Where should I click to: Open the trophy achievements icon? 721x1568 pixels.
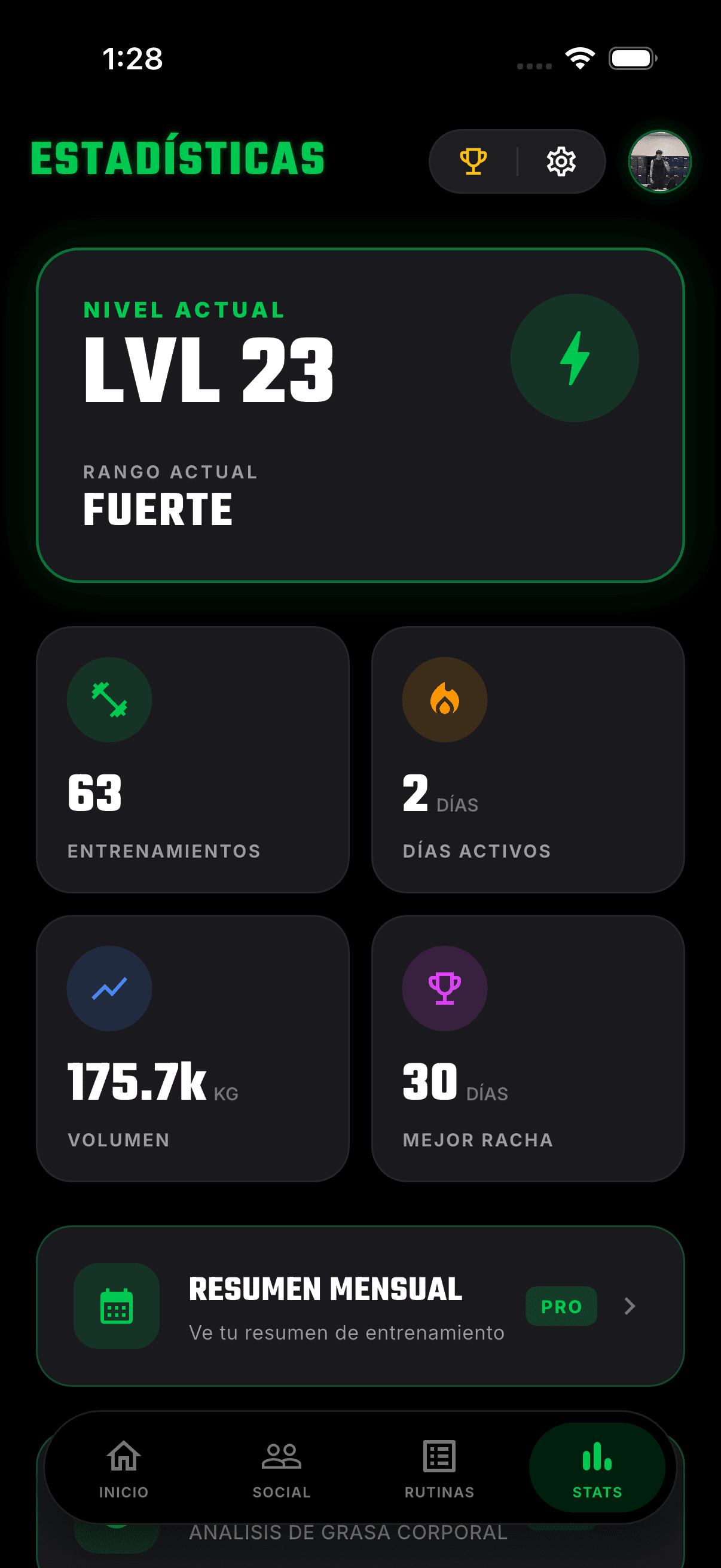pos(473,161)
